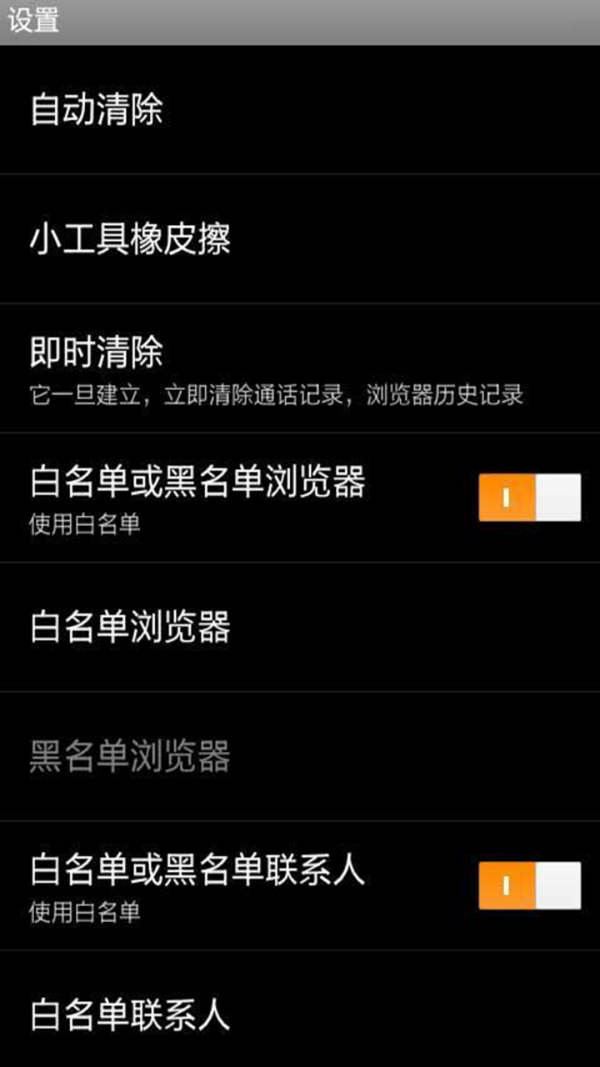The image size is (600, 1067).
Task: Open the 自动清除 setting
Action: (300, 110)
